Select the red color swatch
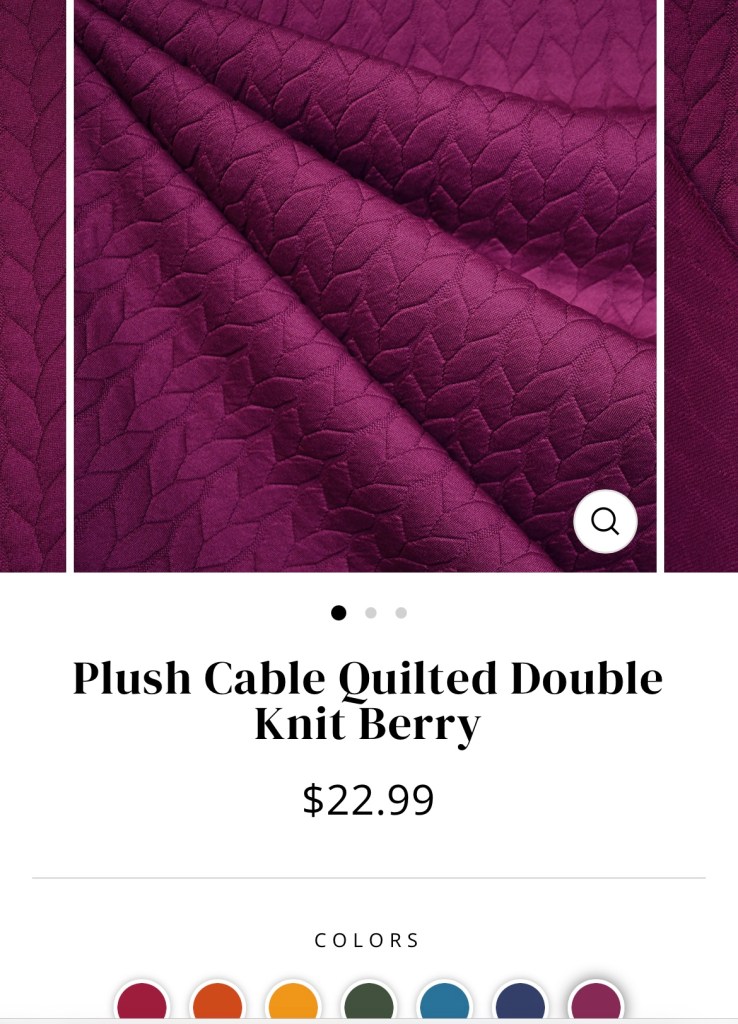Image resolution: width=738 pixels, height=1024 pixels. pos(142,1003)
